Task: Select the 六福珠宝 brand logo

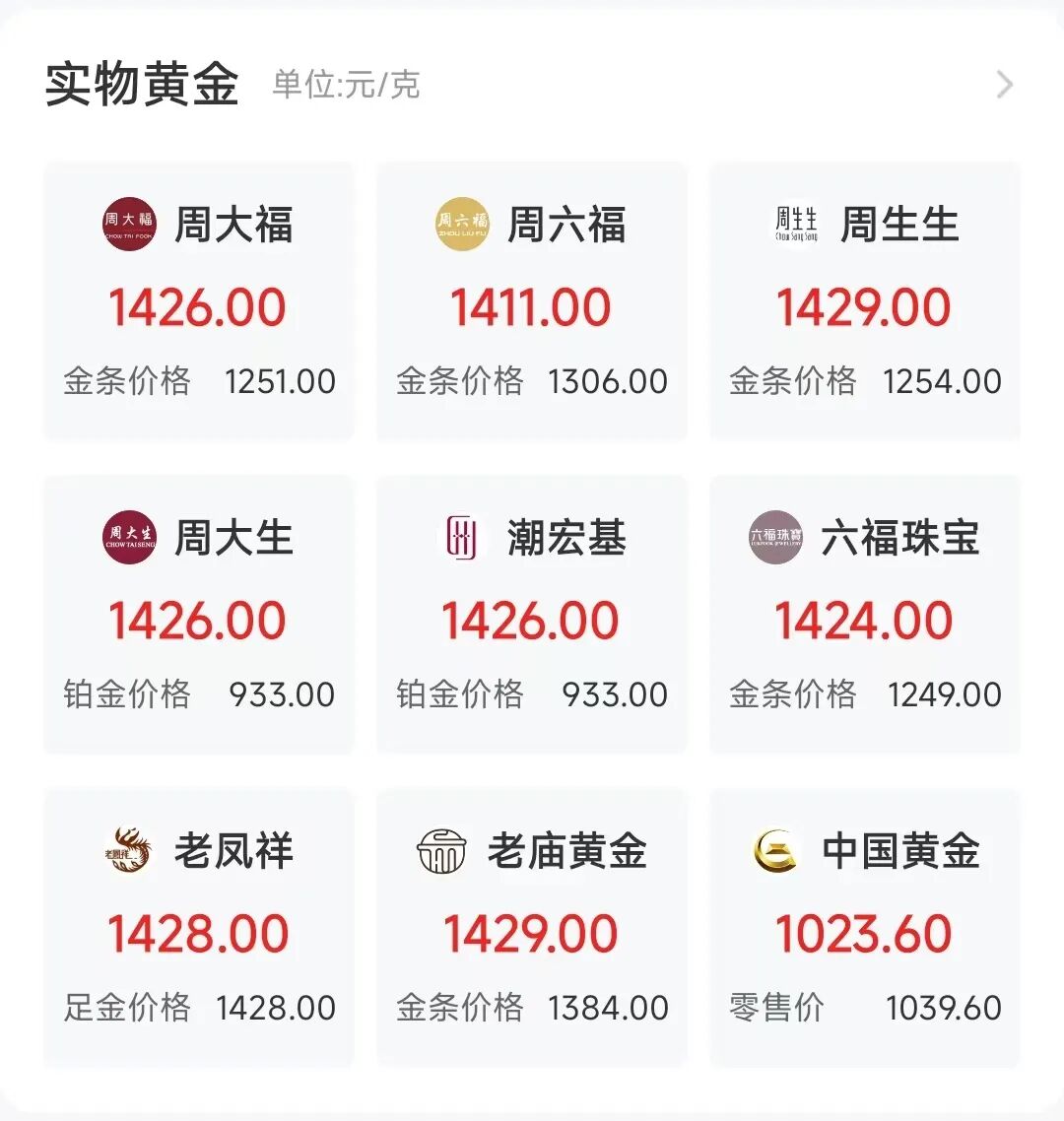Action: 775,537
